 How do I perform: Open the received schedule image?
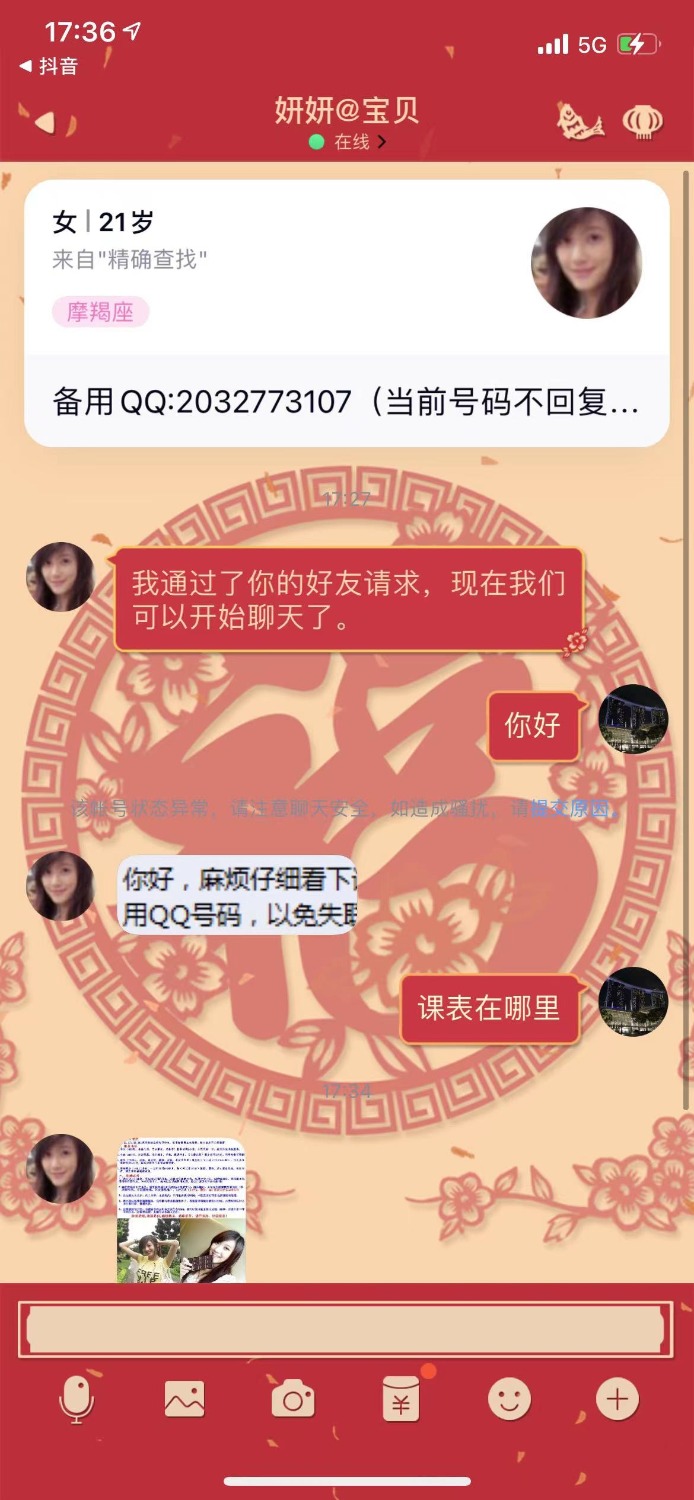pos(181,1209)
